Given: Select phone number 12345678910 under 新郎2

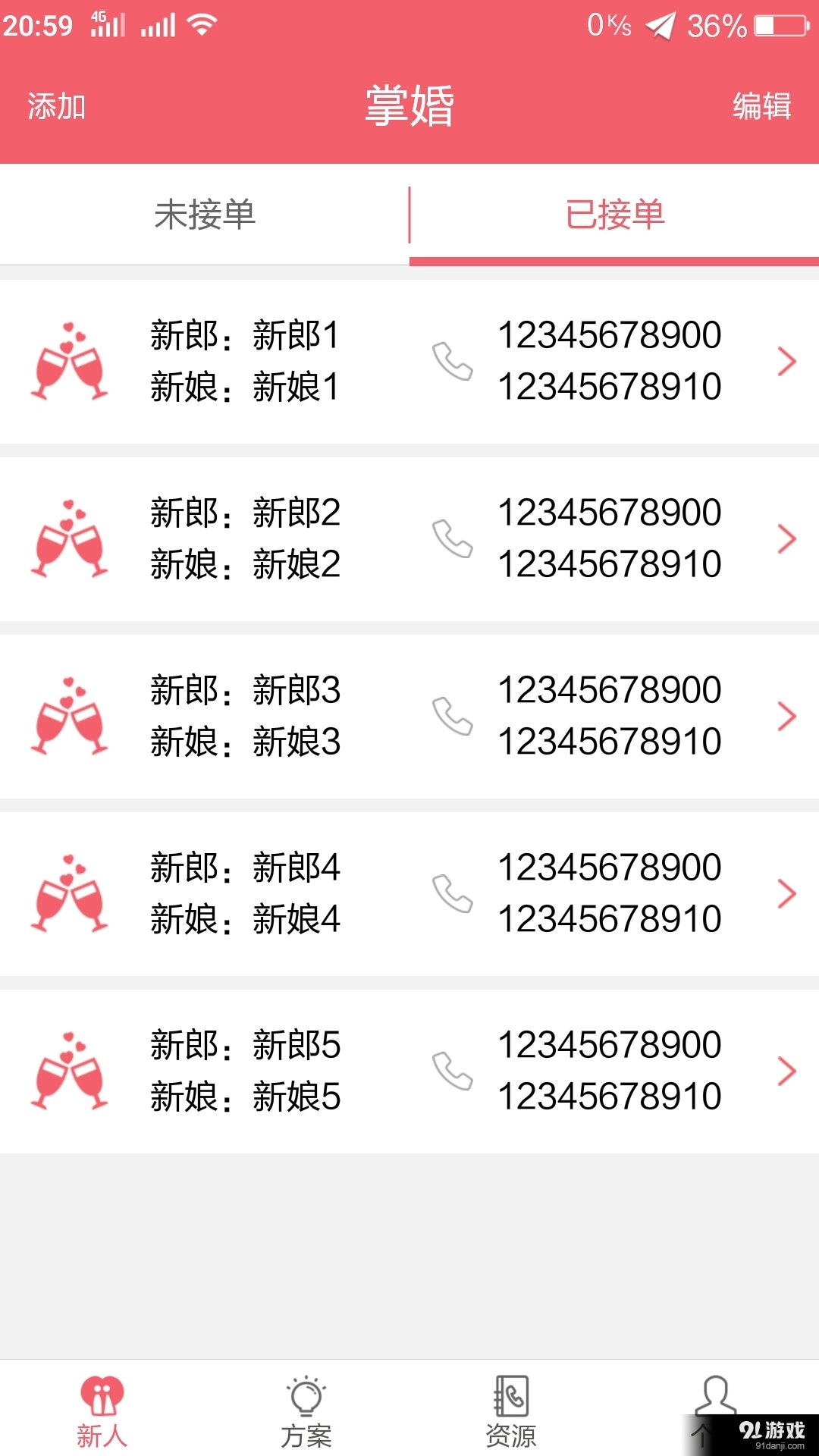Looking at the screenshot, I should [x=609, y=564].
